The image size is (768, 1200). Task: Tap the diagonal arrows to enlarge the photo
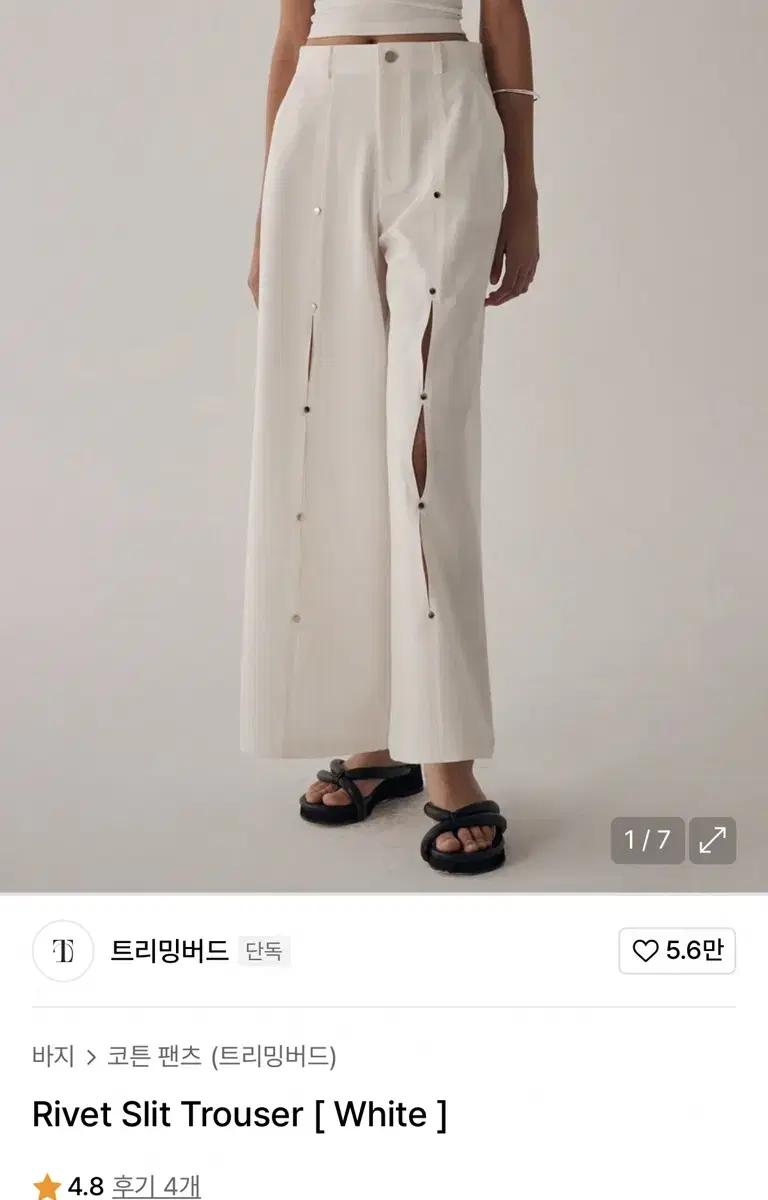[712, 840]
